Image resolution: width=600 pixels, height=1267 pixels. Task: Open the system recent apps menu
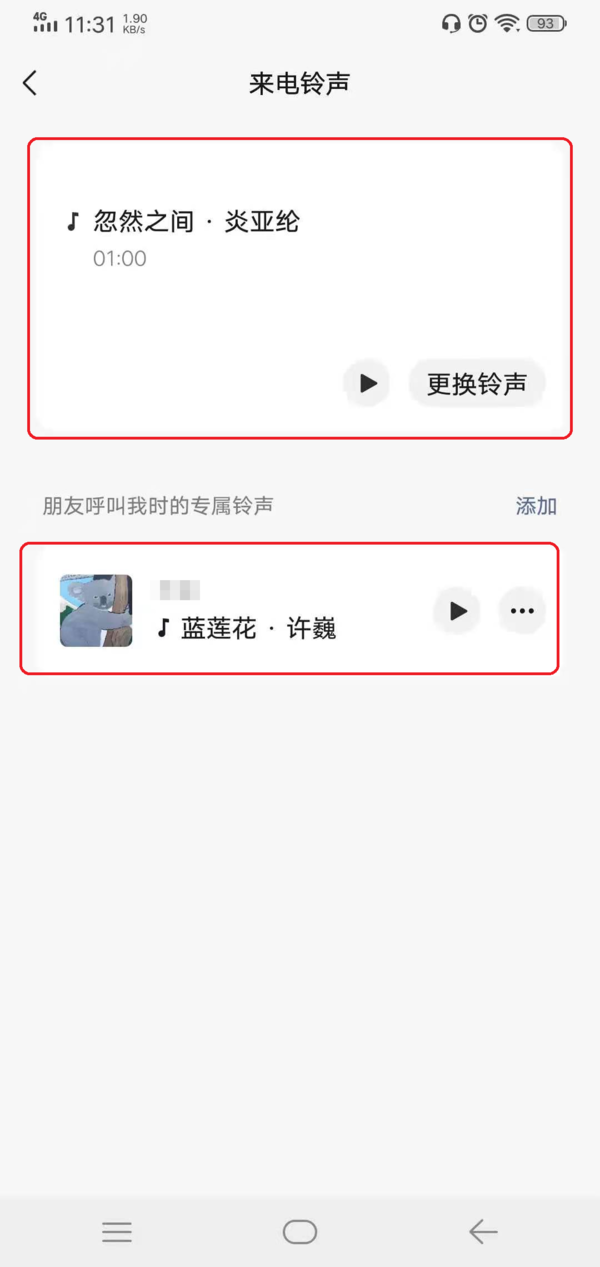pyautogui.click(x=117, y=1231)
